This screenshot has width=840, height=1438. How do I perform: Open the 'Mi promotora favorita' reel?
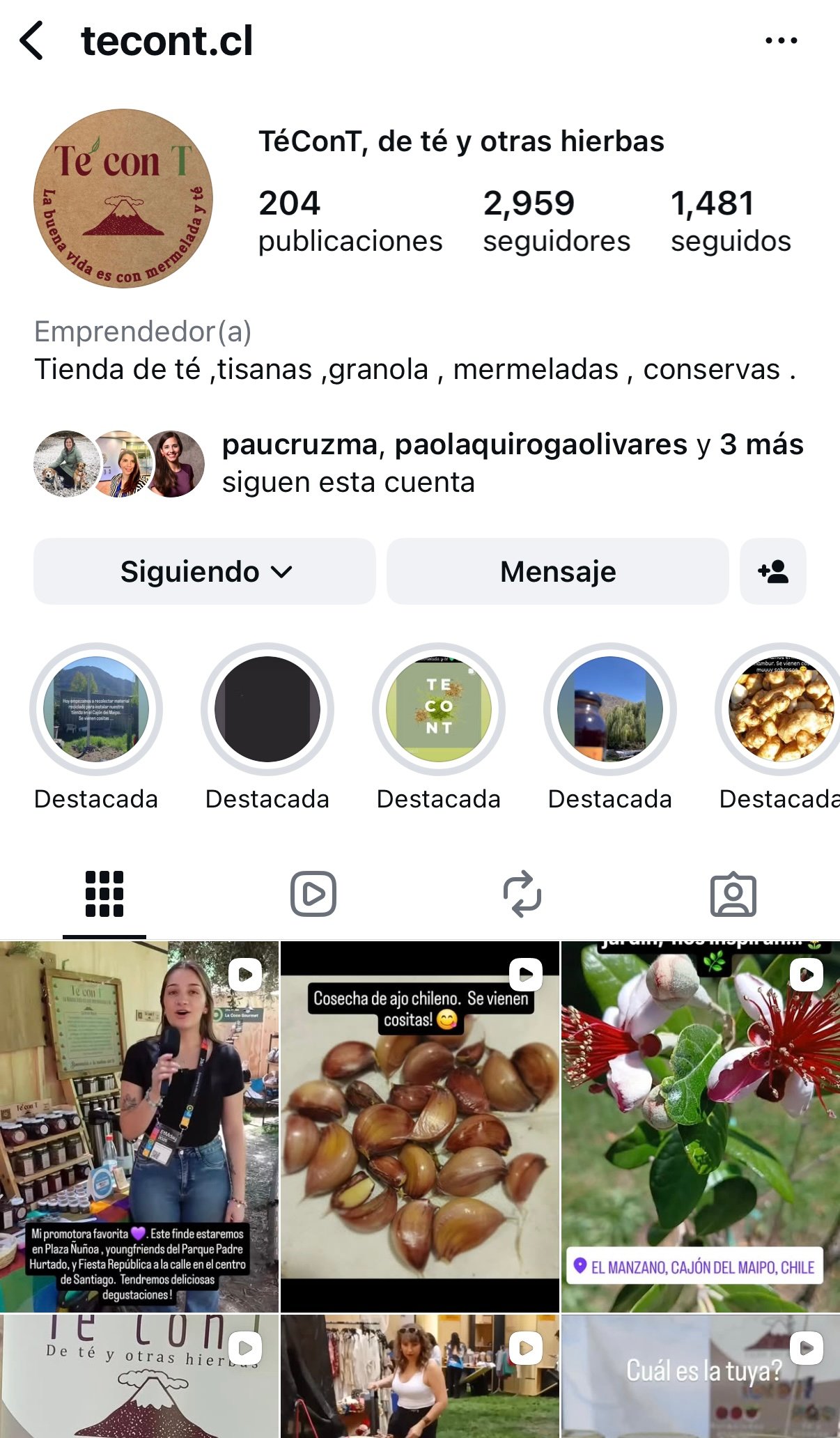139,1126
